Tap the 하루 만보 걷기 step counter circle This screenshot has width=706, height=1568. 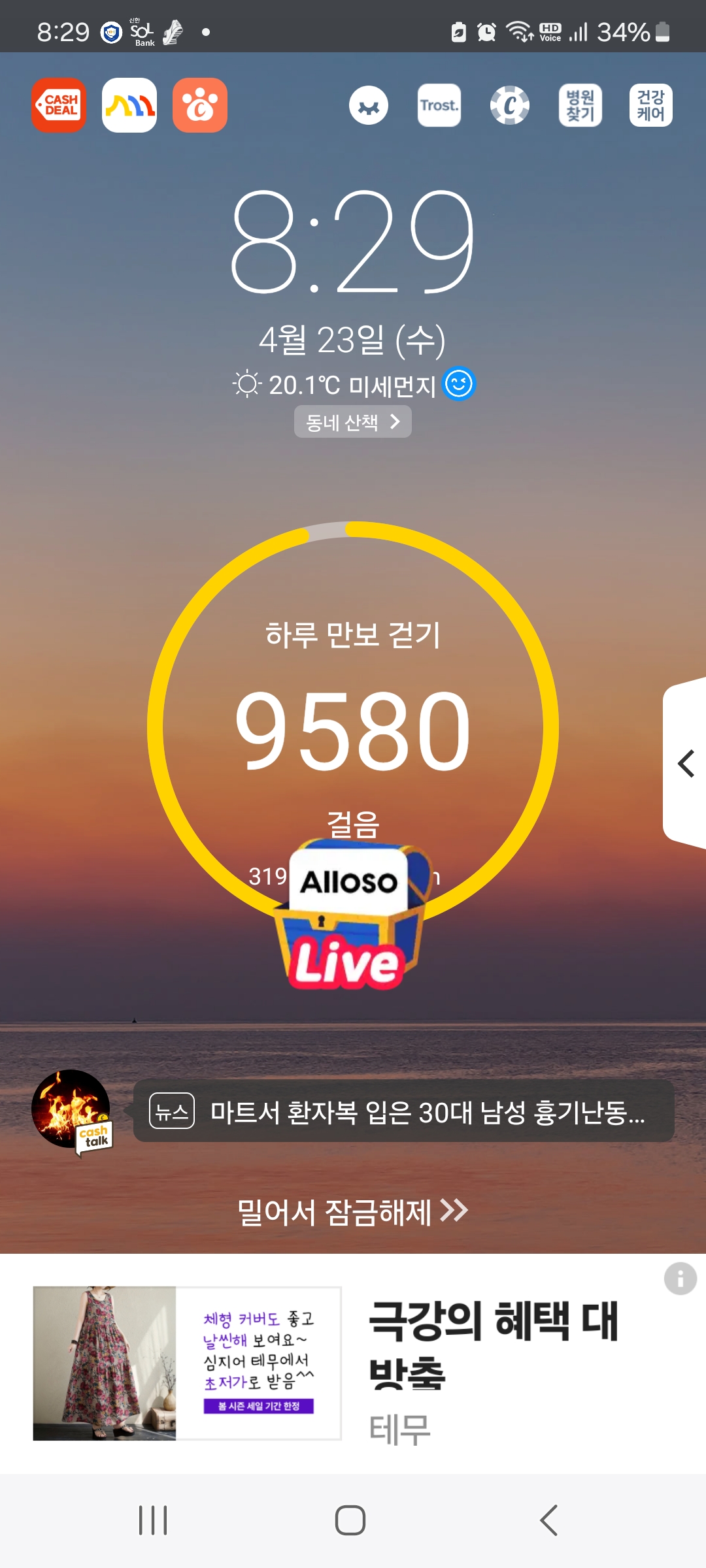point(353,727)
